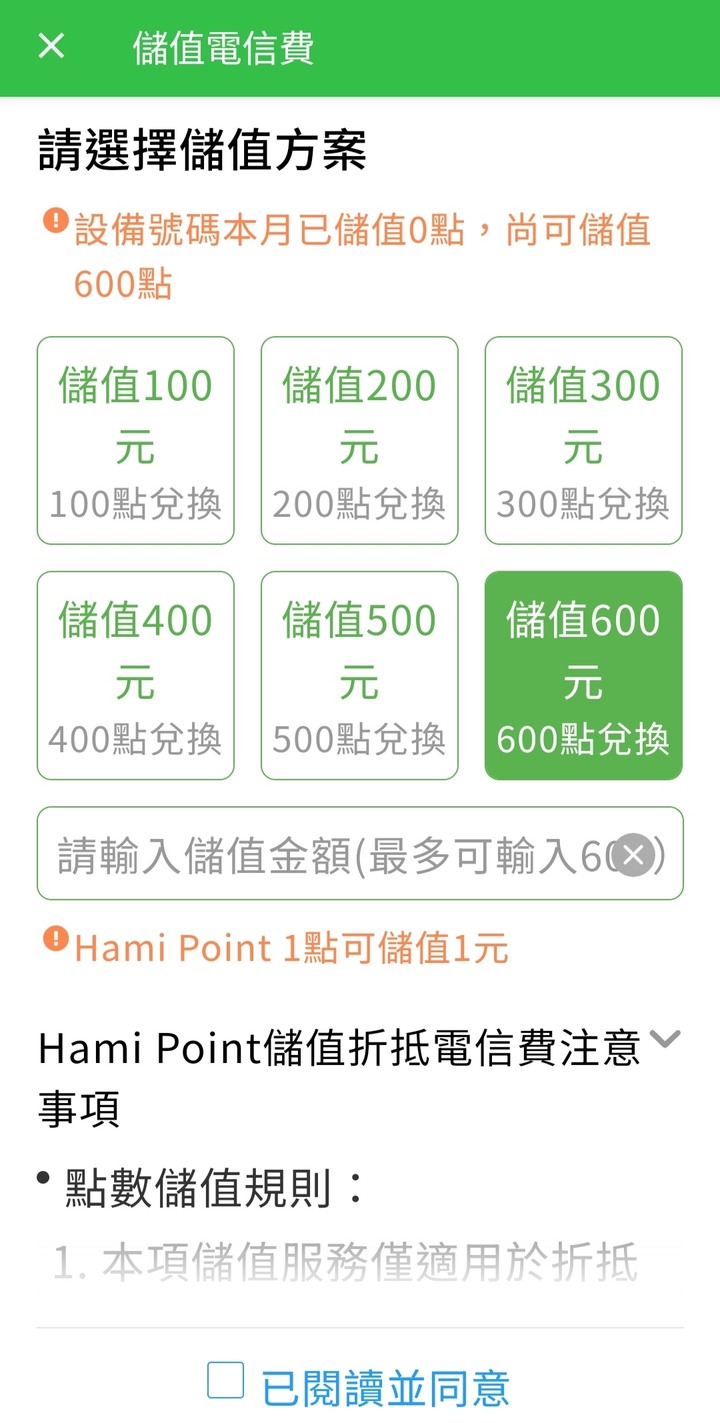Choose the 儲值500元 plan
Viewport: 720px width, 1423px height.
[x=360, y=675]
